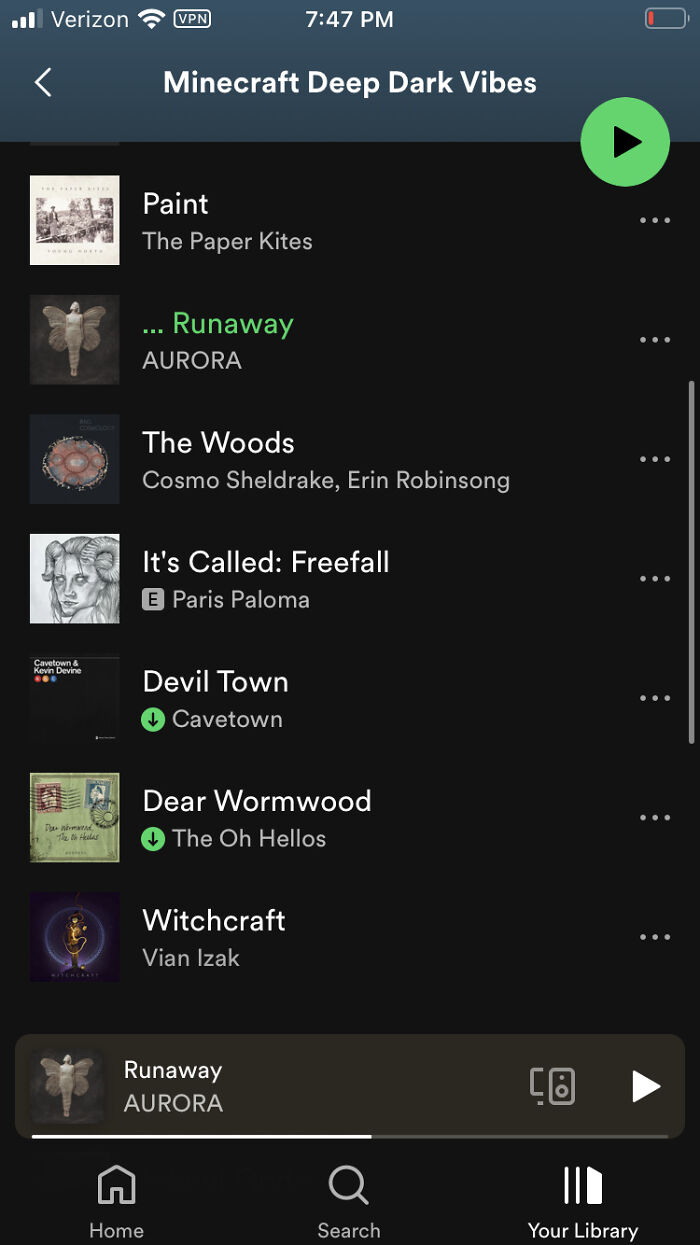This screenshot has width=700, height=1245.
Task: Go back from the playlist
Action: coord(43,82)
